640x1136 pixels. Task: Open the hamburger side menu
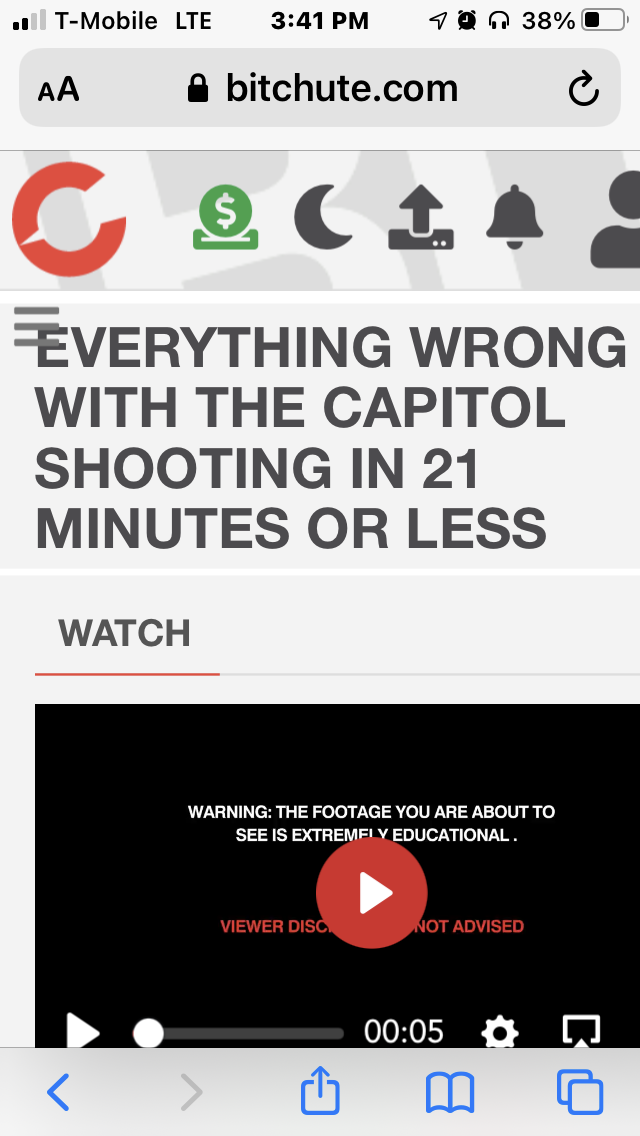click(36, 326)
